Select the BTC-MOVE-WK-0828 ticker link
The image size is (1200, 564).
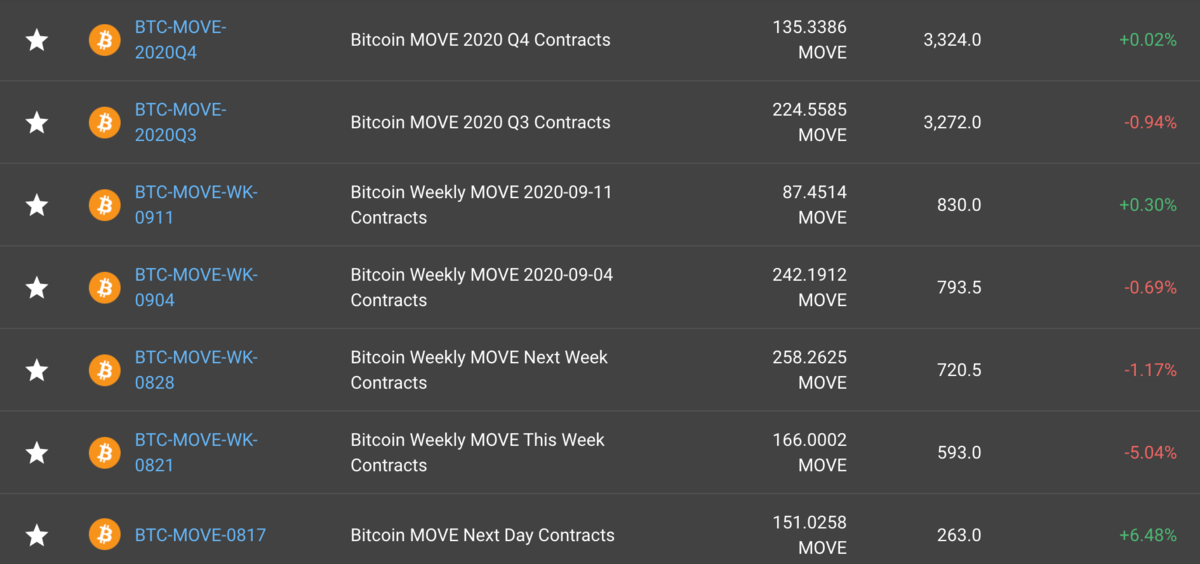coord(196,369)
